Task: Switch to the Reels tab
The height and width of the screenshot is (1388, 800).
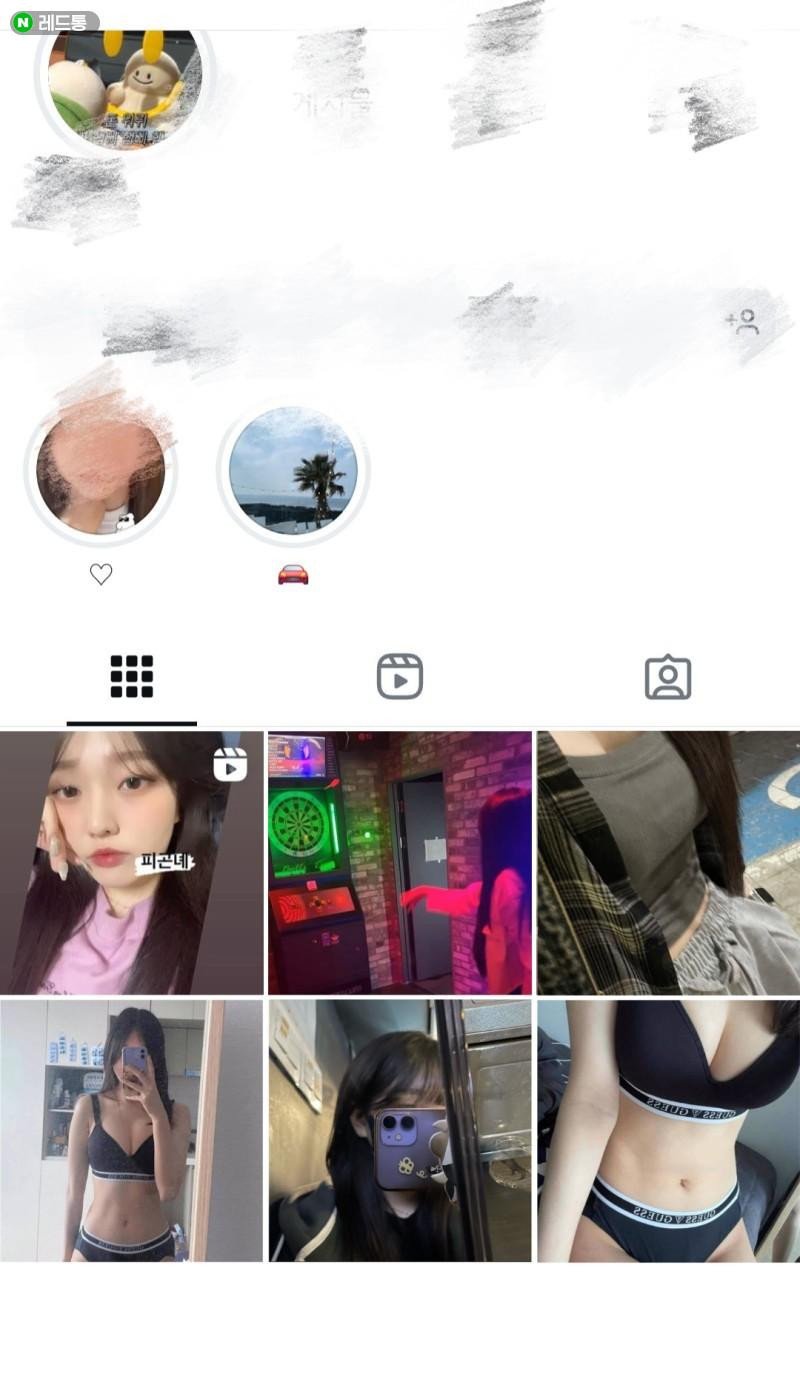Action: 400,677
